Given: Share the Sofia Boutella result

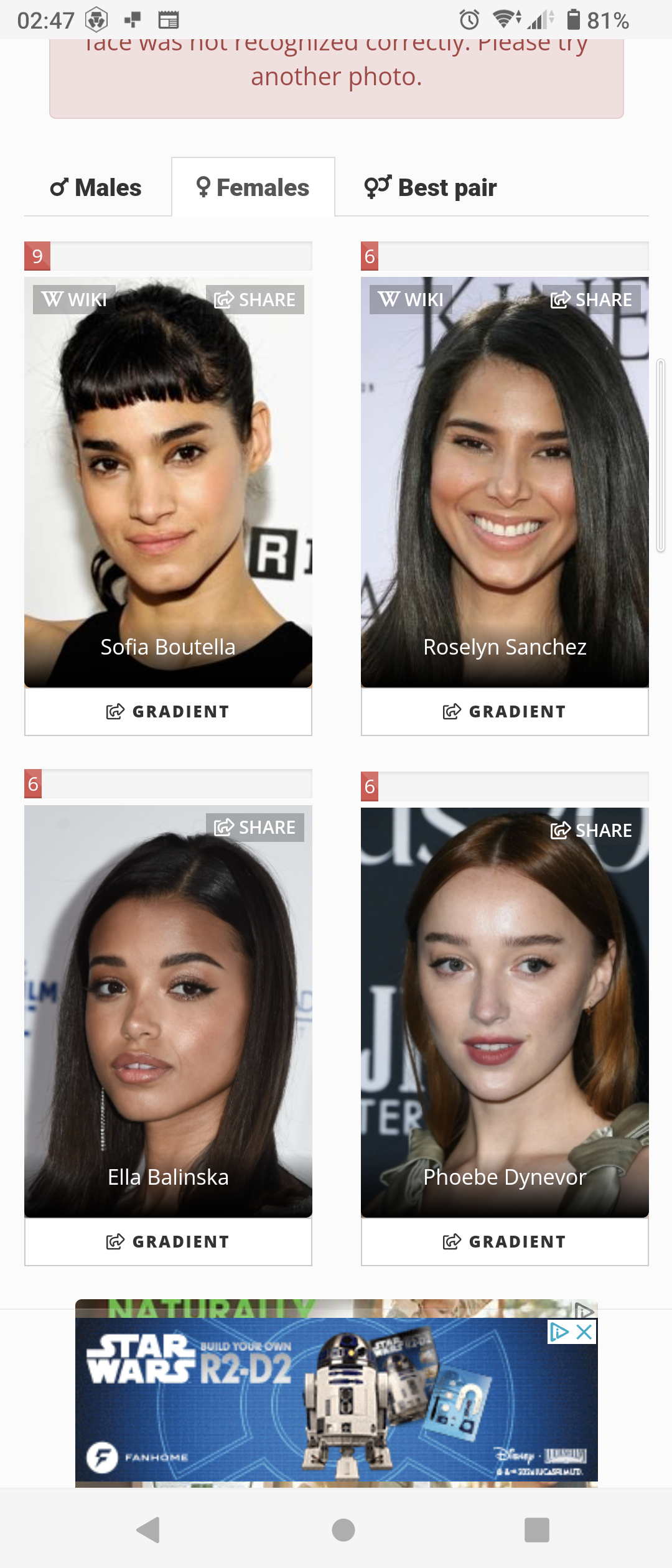Looking at the screenshot, I should (255, 300).
